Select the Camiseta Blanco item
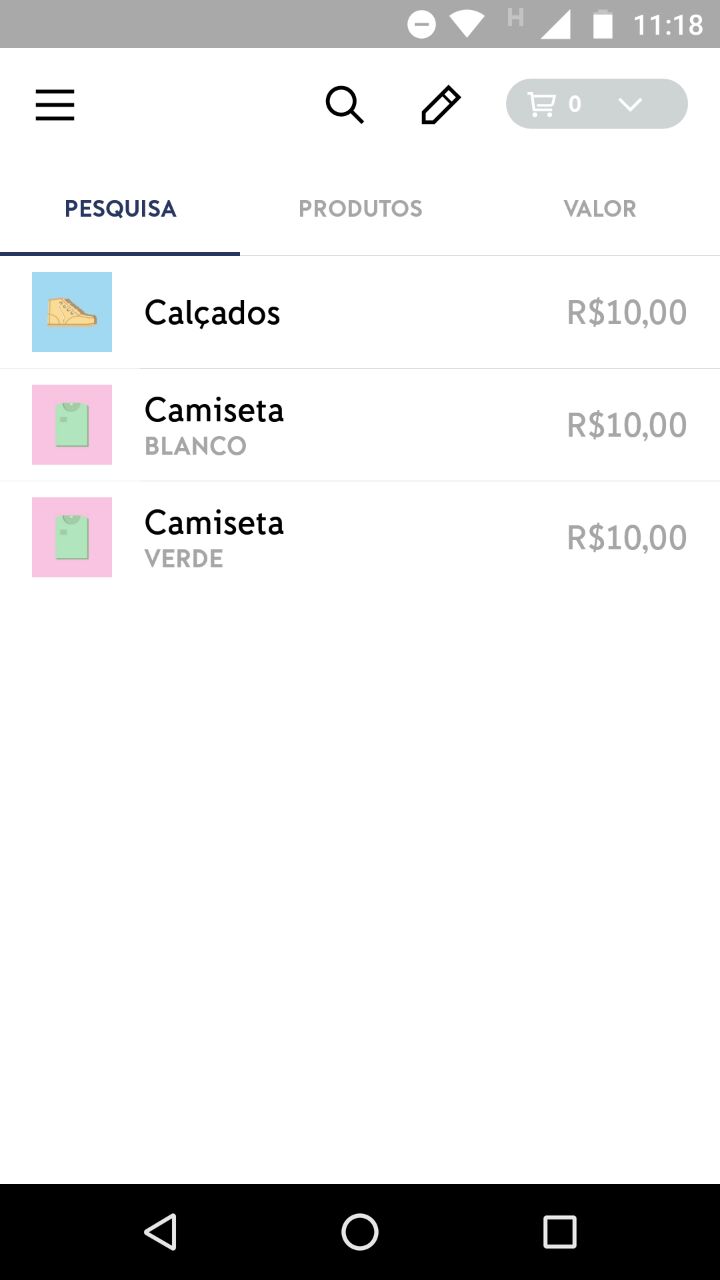This screenshot has width=720, height=1280. [360, 425]
